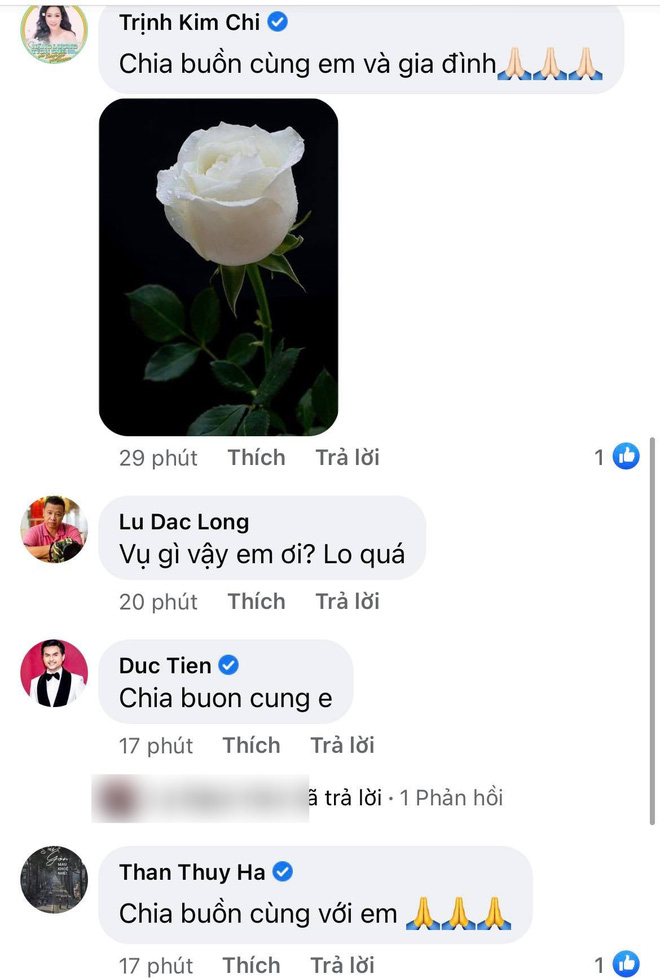This screenshot has width=660, height=978.
Task: Like Duc Tien's comment
Action: [251, 746]
